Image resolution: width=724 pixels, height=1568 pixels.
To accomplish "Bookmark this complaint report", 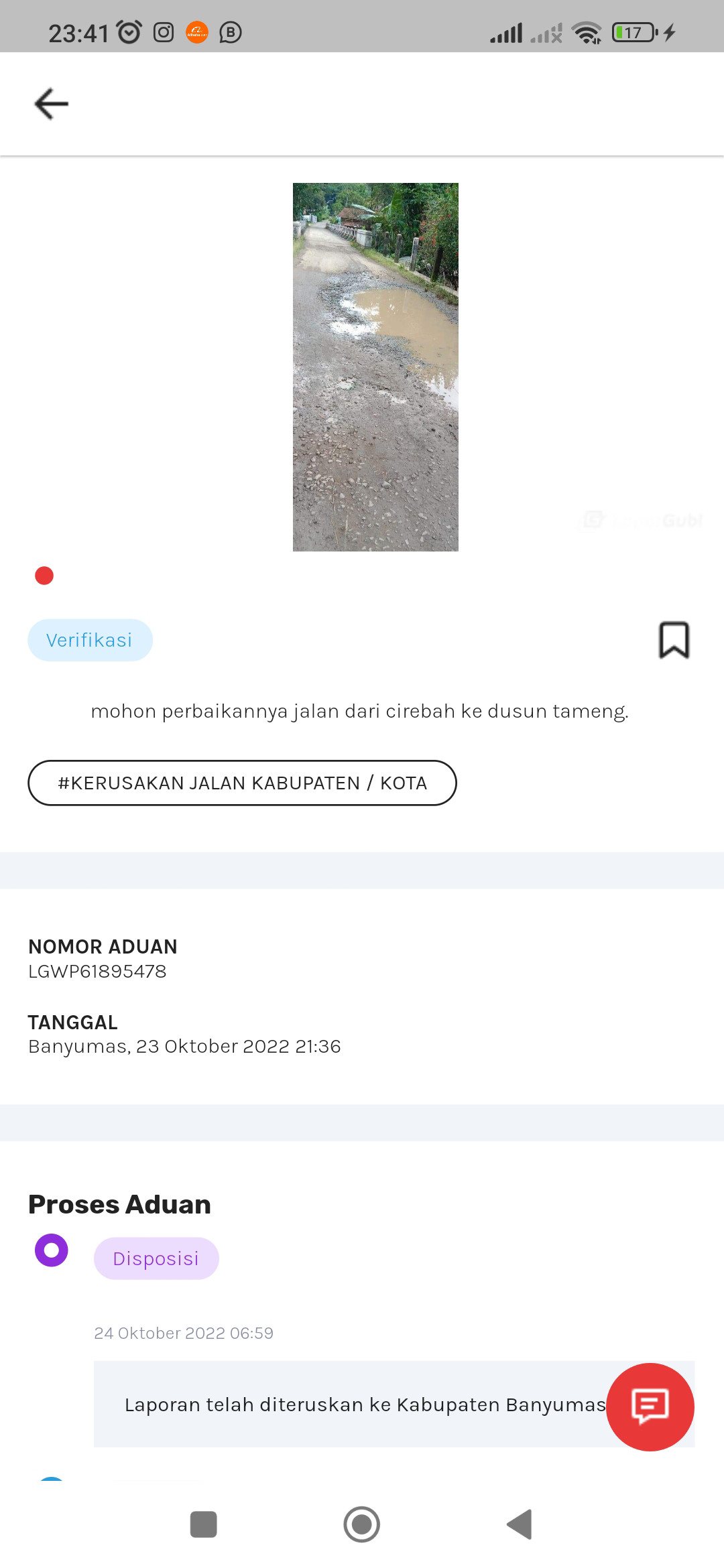I will [674, 640].
